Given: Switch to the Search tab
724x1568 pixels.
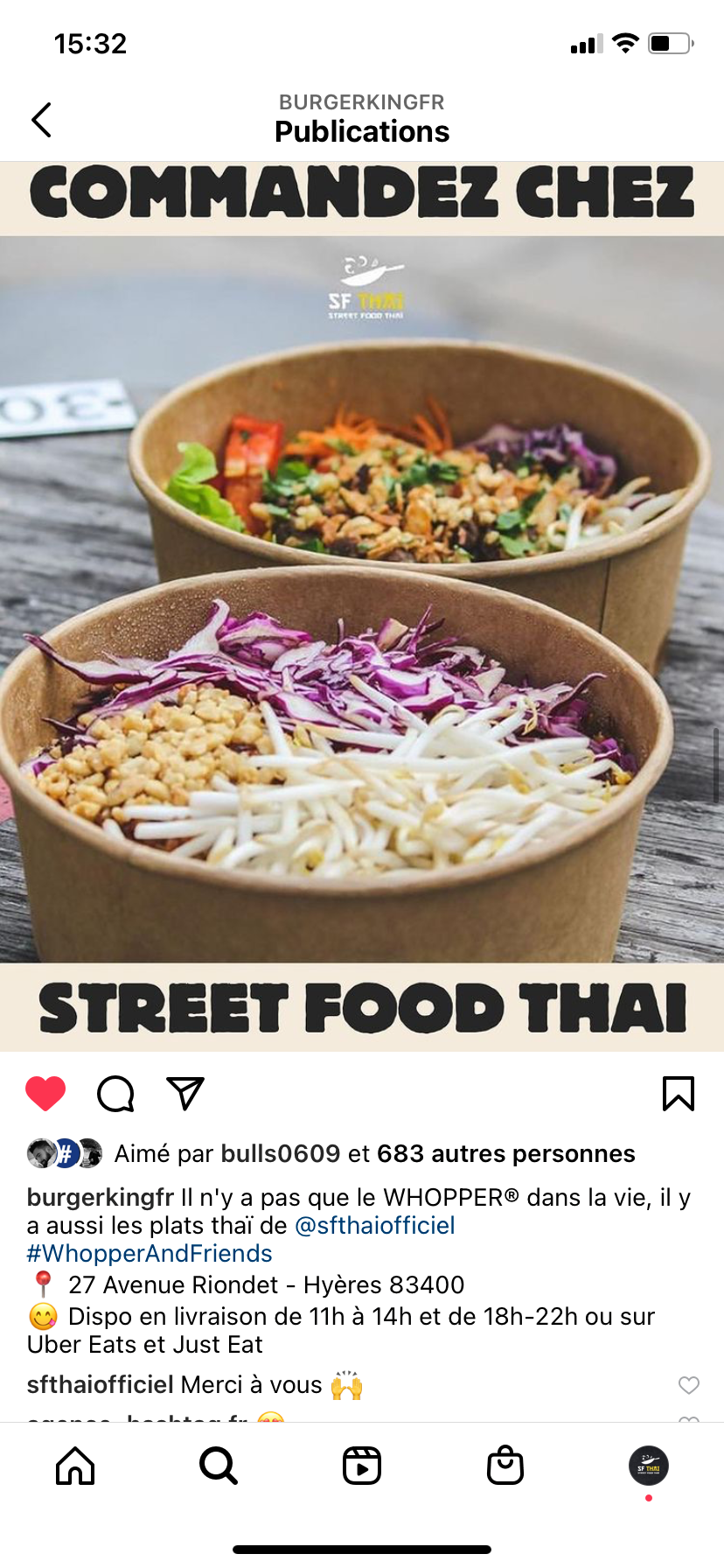Looking at the screenshot, I should 218,1466.
